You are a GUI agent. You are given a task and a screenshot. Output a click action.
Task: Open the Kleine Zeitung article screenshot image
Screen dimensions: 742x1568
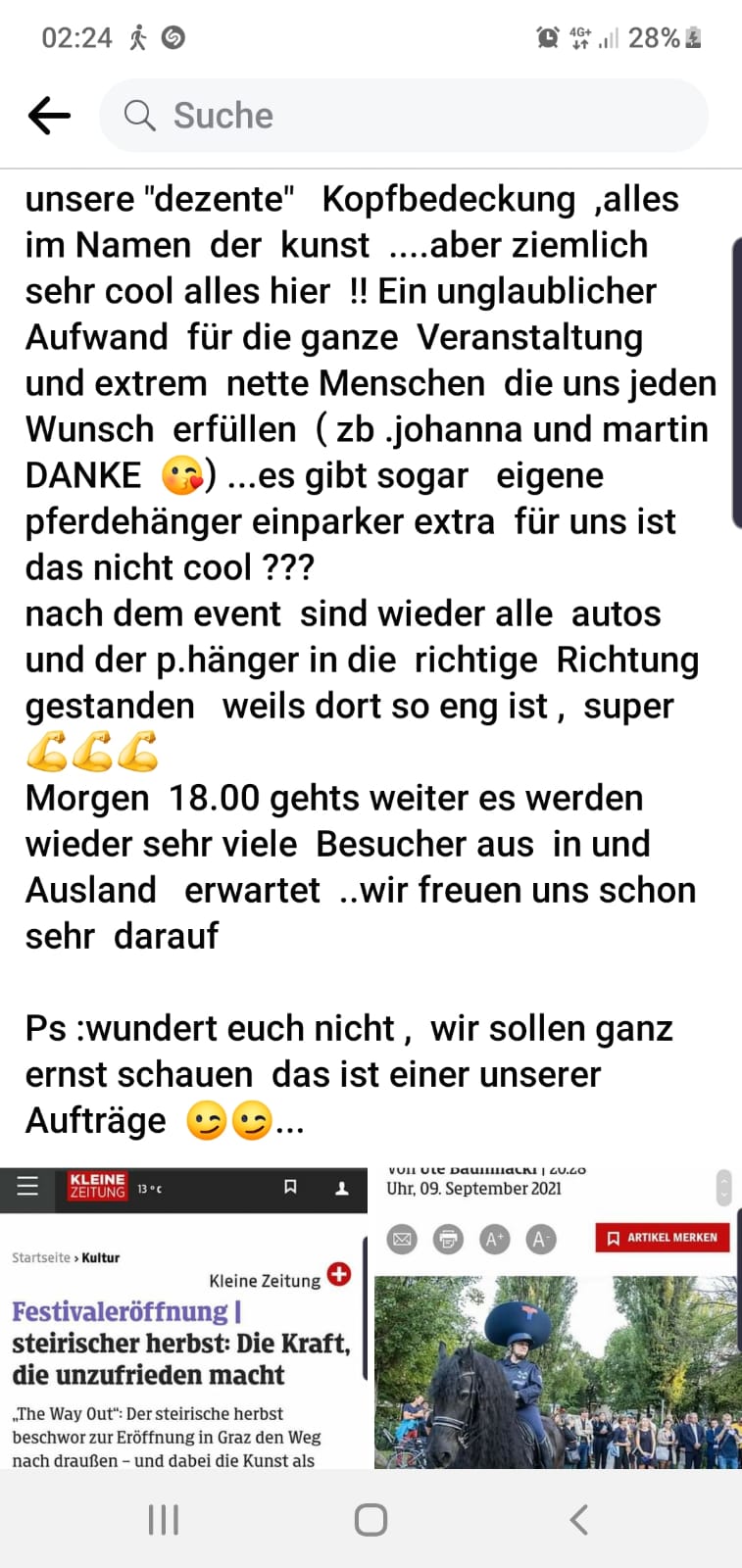[183, 1318]
